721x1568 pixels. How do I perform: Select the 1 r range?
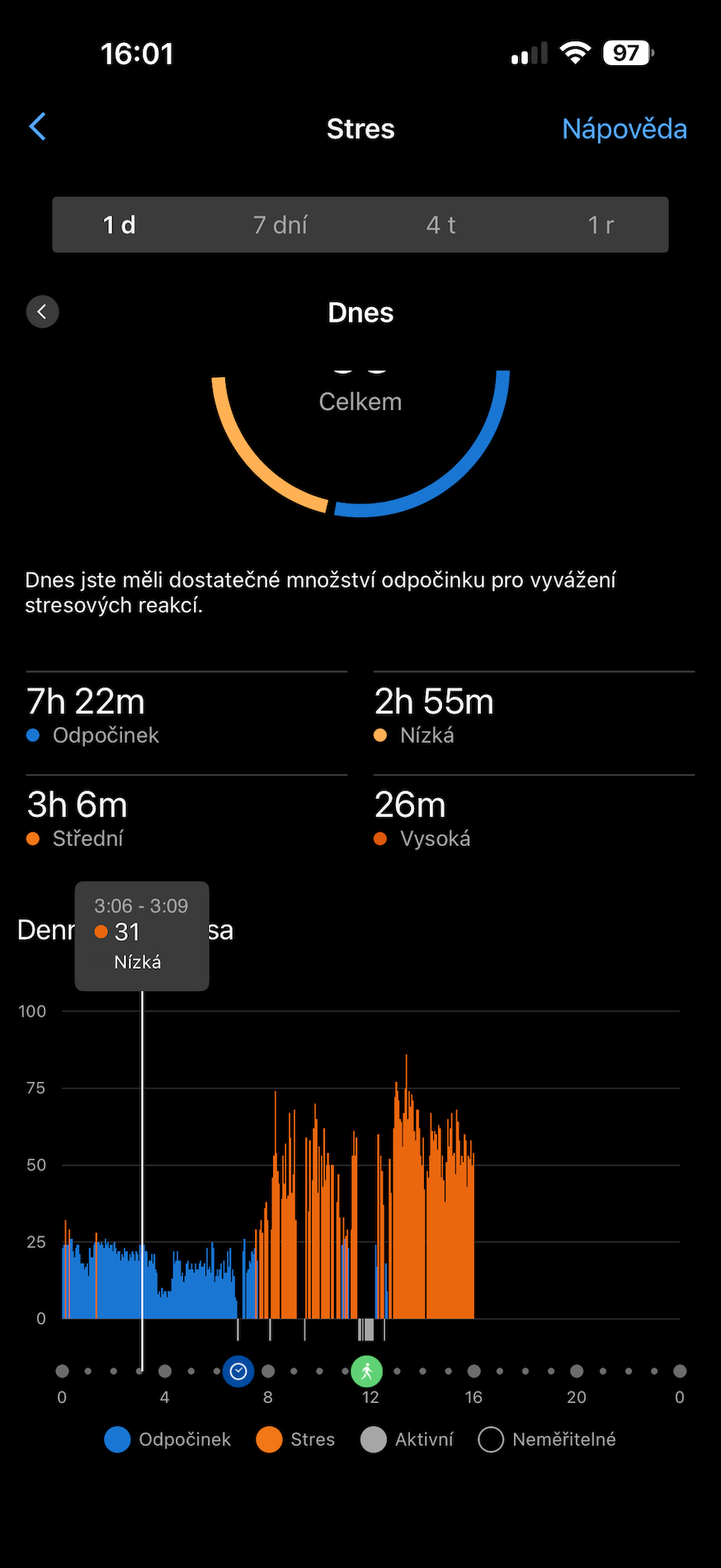pyautogui.click(x=600, y=224)
